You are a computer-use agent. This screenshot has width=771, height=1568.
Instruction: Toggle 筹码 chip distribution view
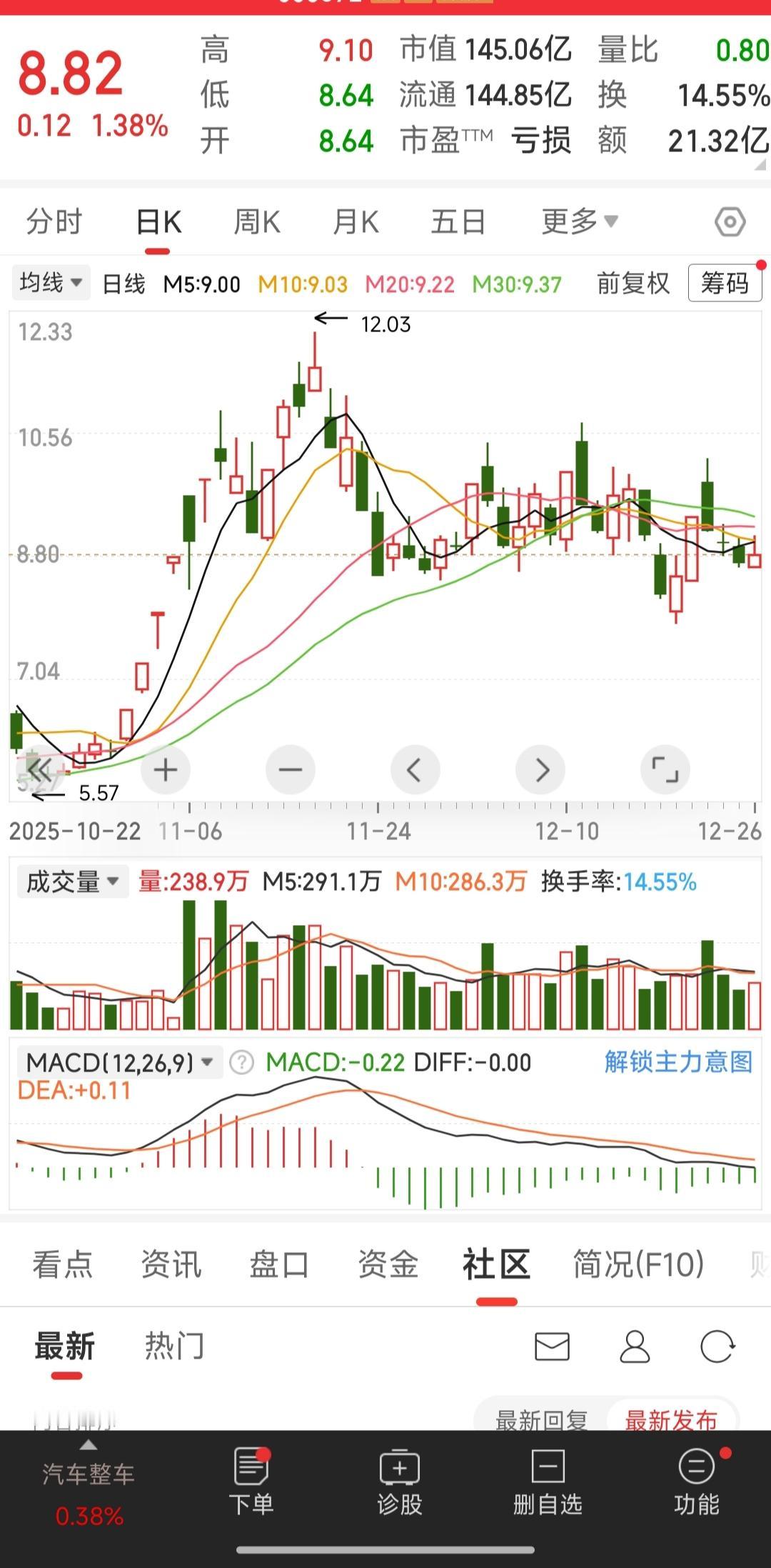pos(725,283)
